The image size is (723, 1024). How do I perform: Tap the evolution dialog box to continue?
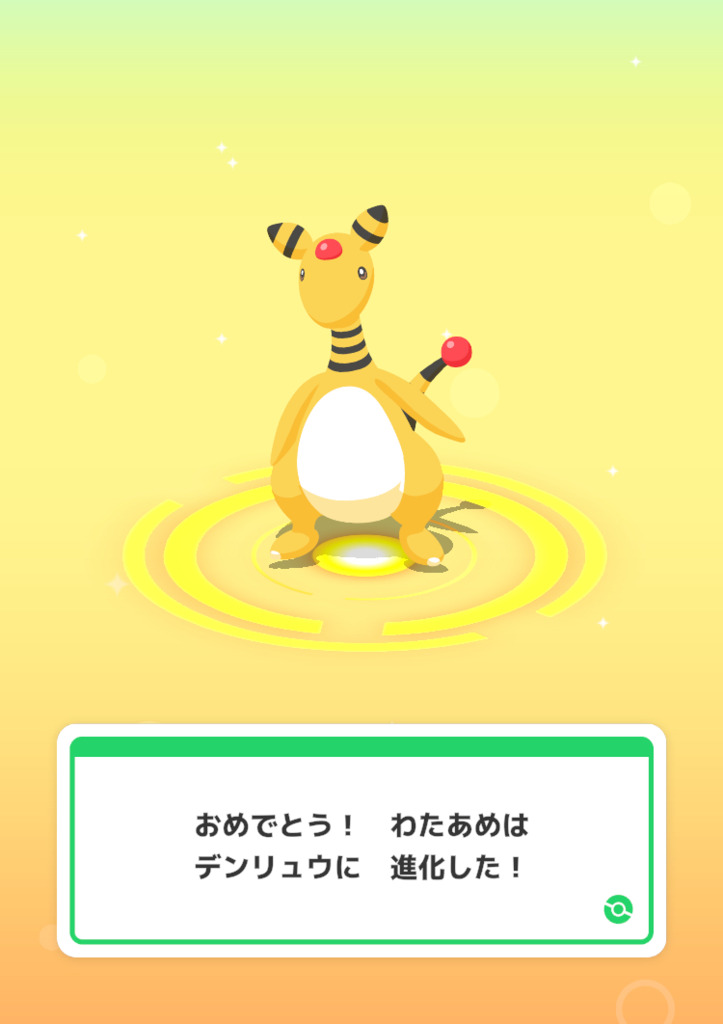pyautogui.click(x=361, y=845)
